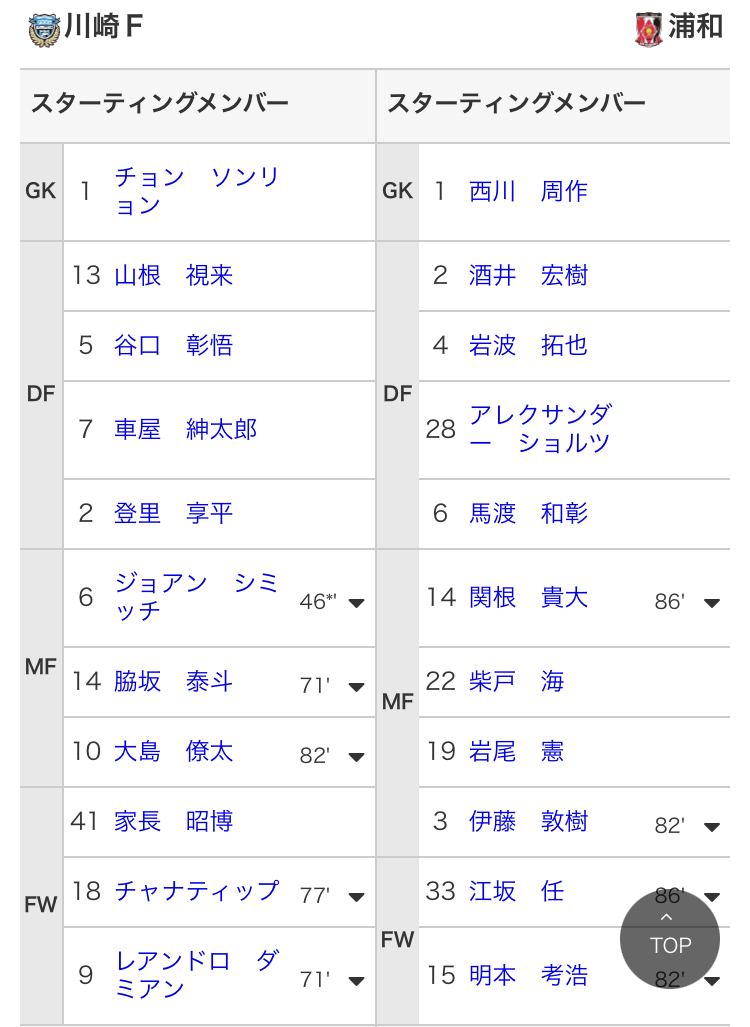Open 岩波 拓也 player link
This screenshot has height=1027, width=750.
(529, 345)
